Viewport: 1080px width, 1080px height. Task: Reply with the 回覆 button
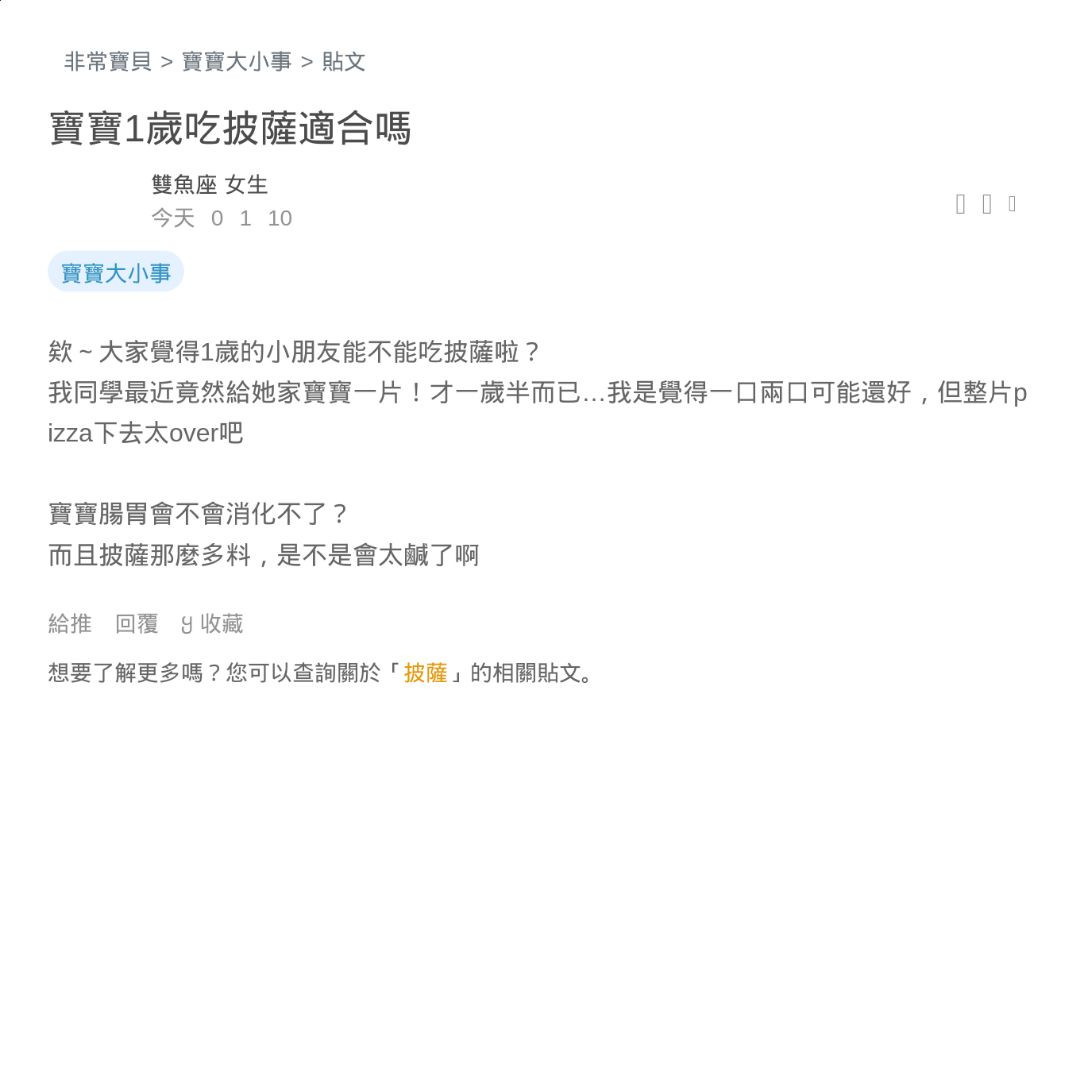point(137,624)
